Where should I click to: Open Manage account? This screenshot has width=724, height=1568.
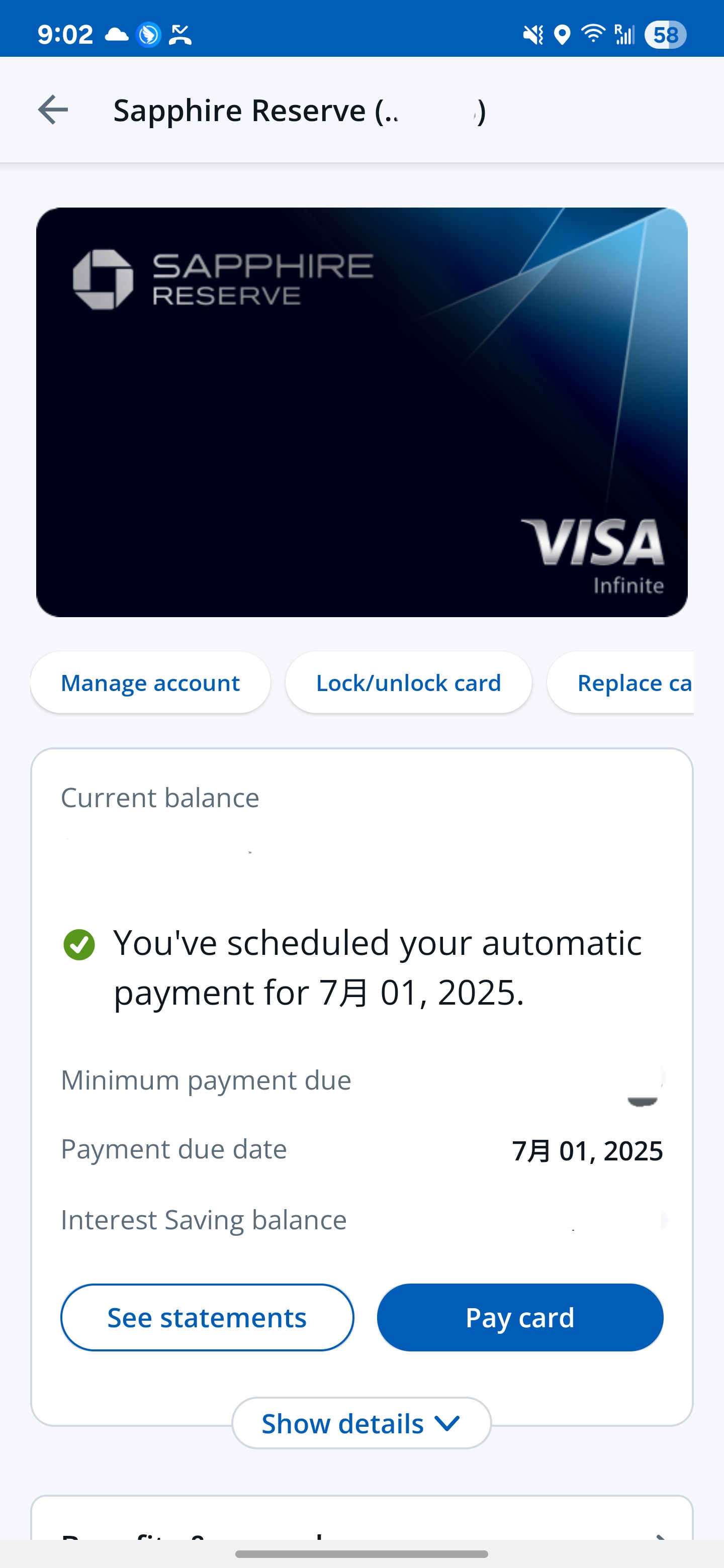point(150,682)
